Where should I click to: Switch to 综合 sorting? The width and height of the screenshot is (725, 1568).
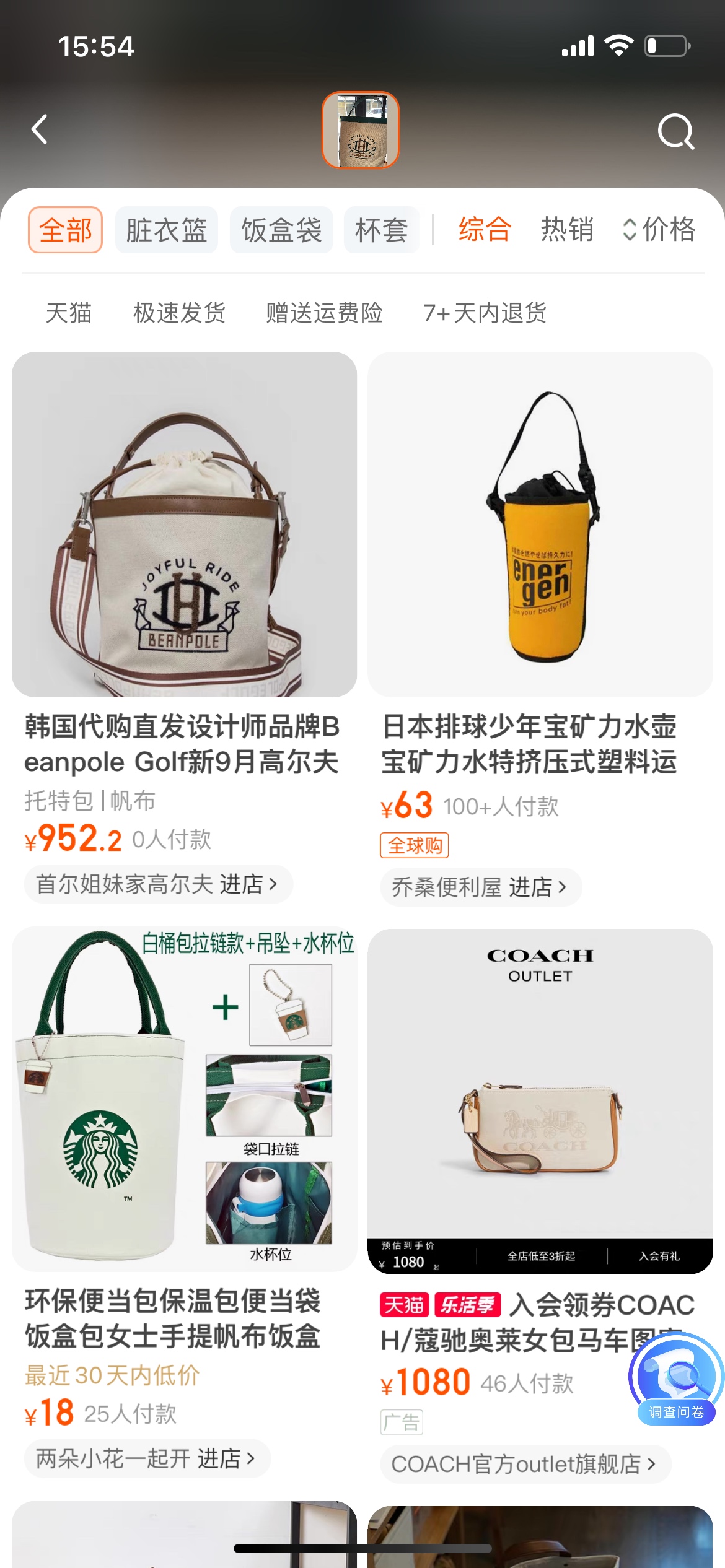pos(485,229)
